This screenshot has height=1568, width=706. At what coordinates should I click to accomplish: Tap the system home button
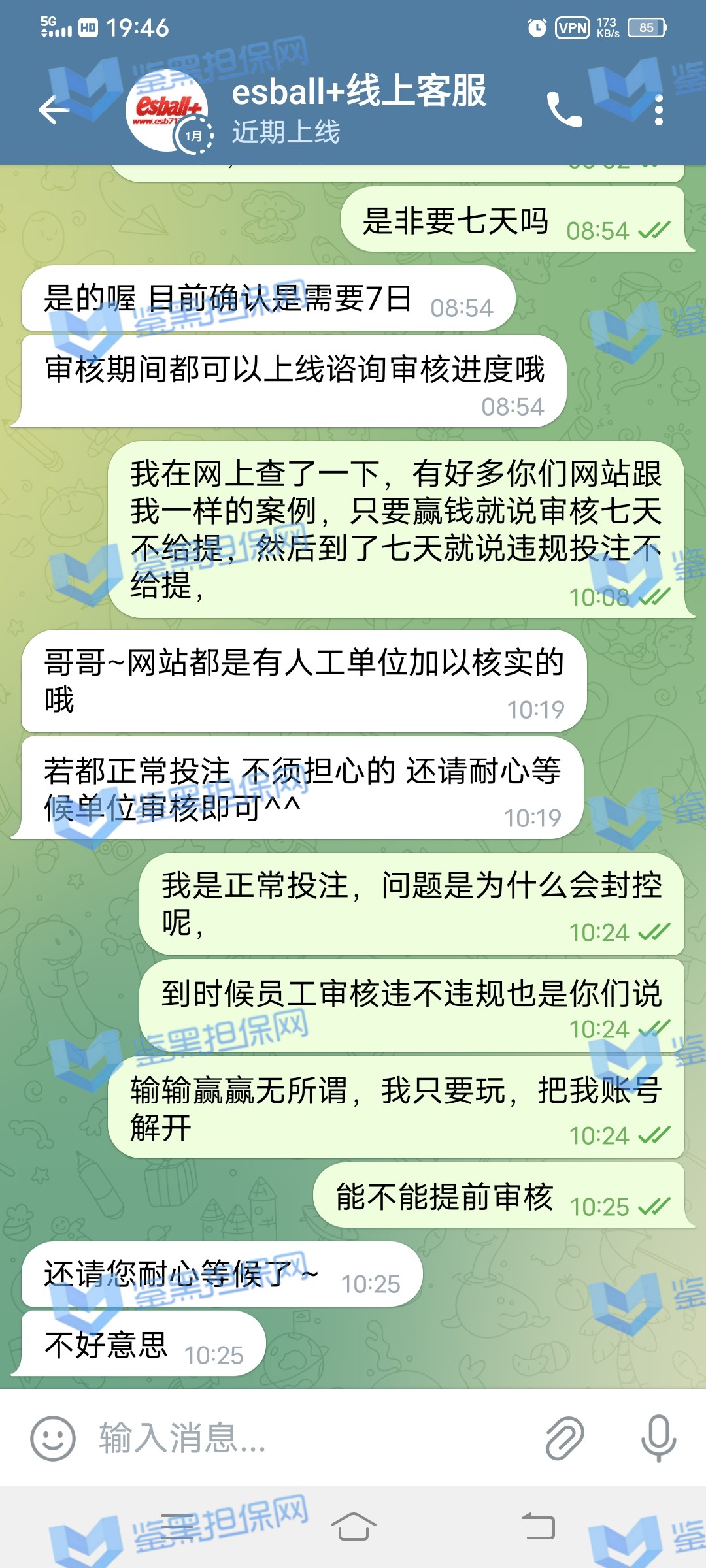353,1527
